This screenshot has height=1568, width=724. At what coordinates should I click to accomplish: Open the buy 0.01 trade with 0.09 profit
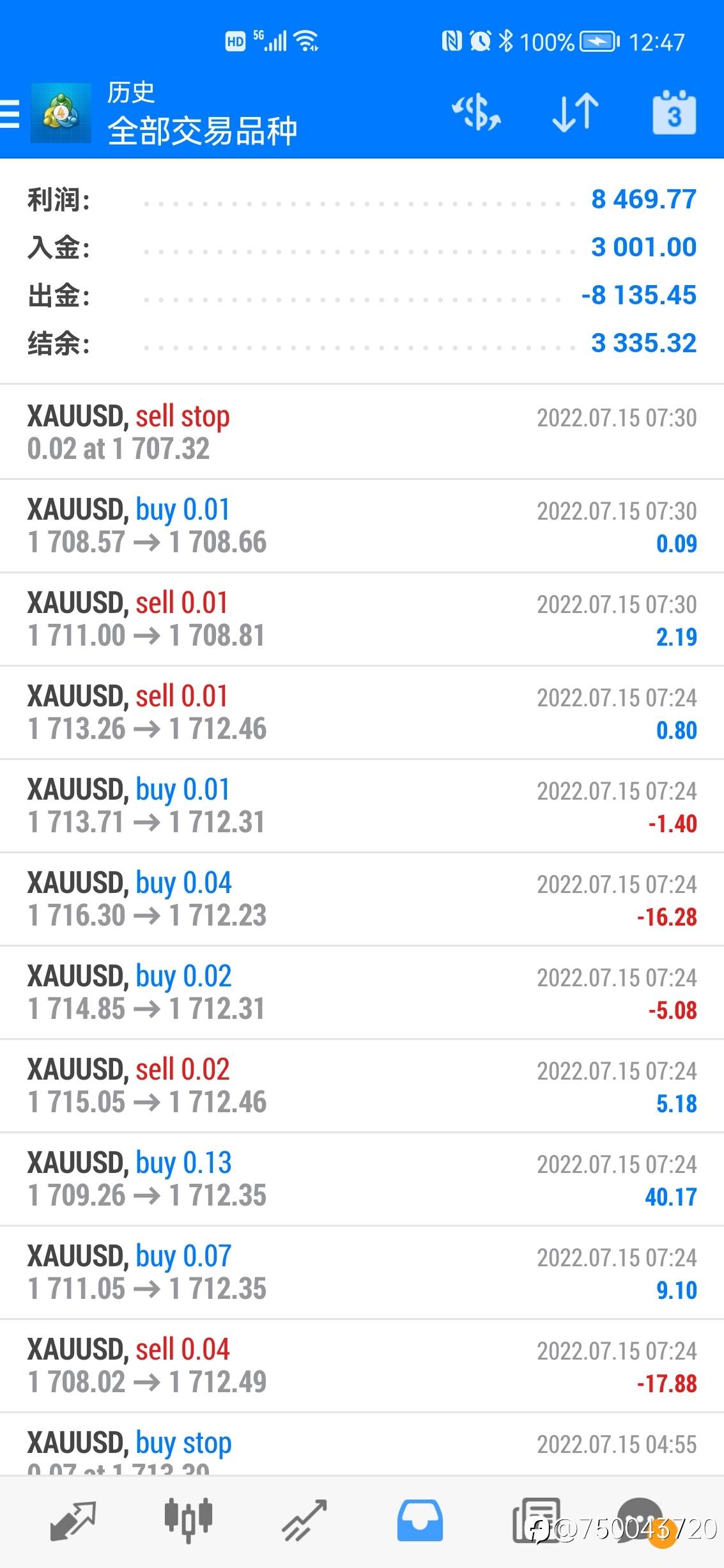pyautogui.click(x=362, y=525)
